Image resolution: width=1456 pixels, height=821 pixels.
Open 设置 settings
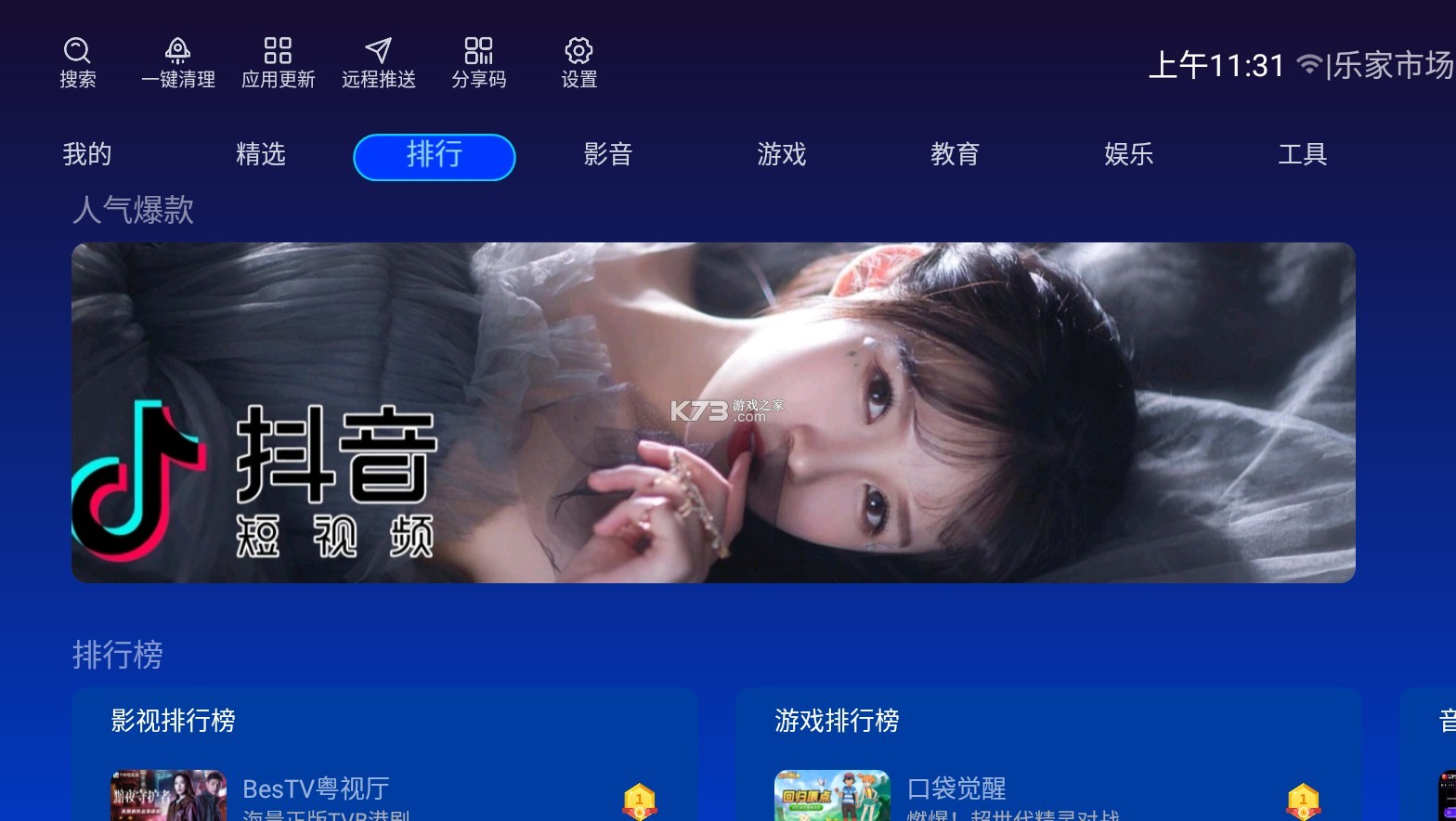click(x=578, y=62)
